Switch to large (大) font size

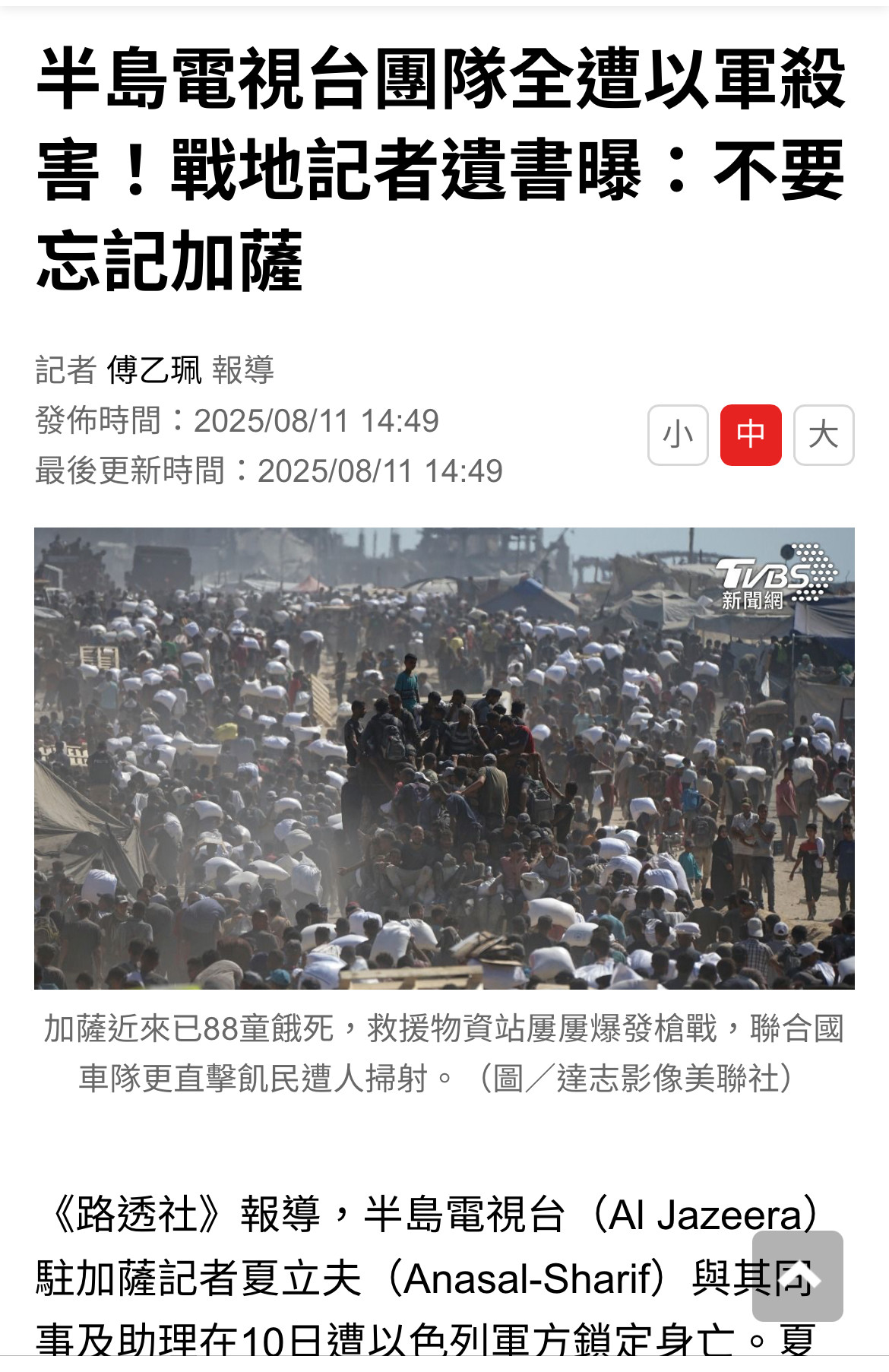point(824,435)
